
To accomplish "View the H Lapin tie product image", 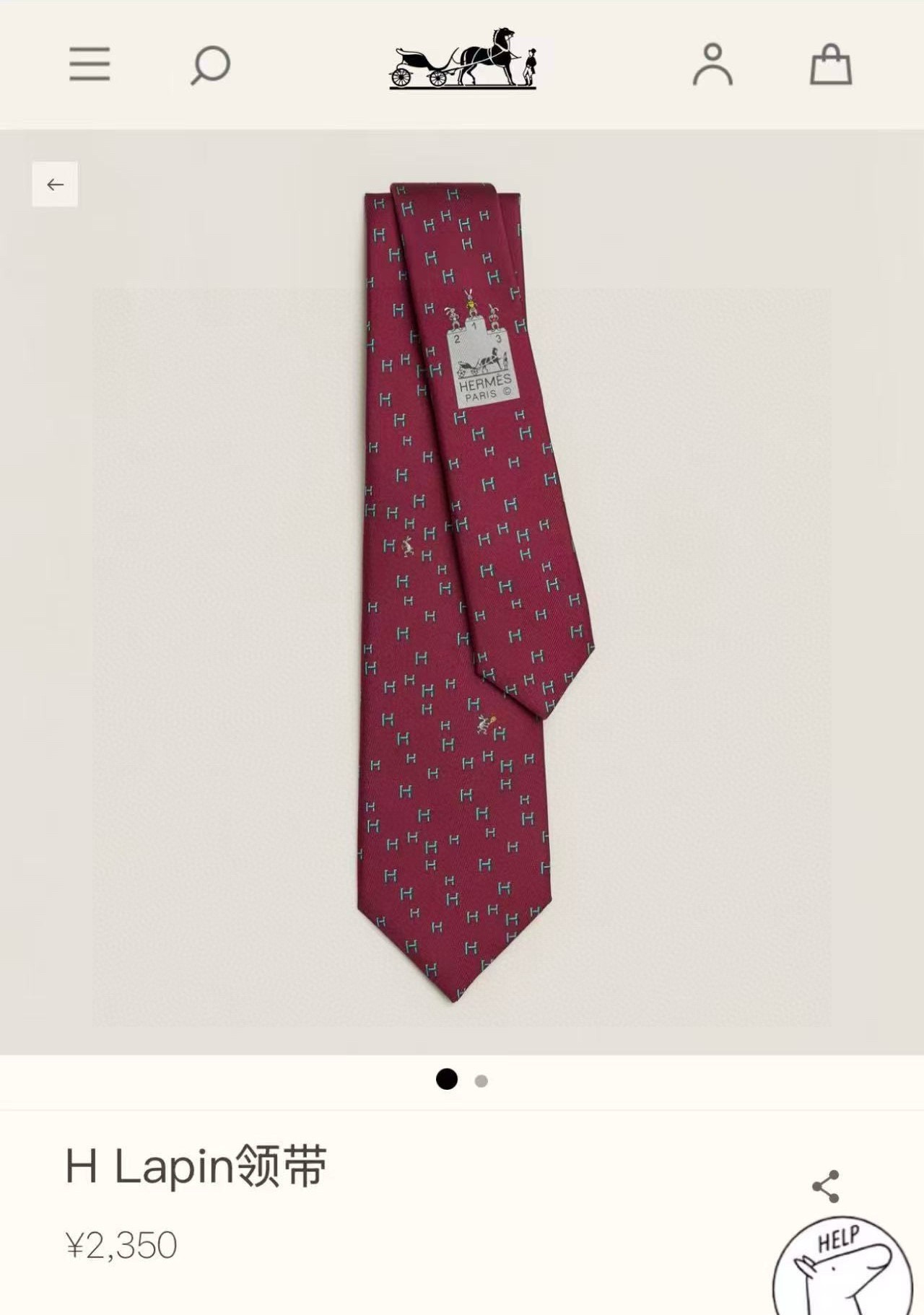I will pos(462,592).
